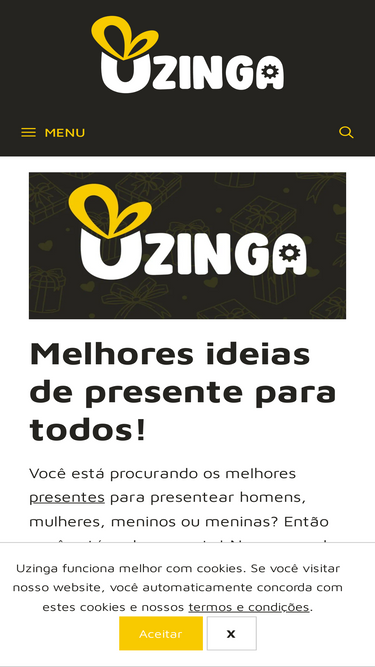This screenshot has width=375, height=667.
Task: Dismiss the cookie banner with X
Action: [231, 633]
